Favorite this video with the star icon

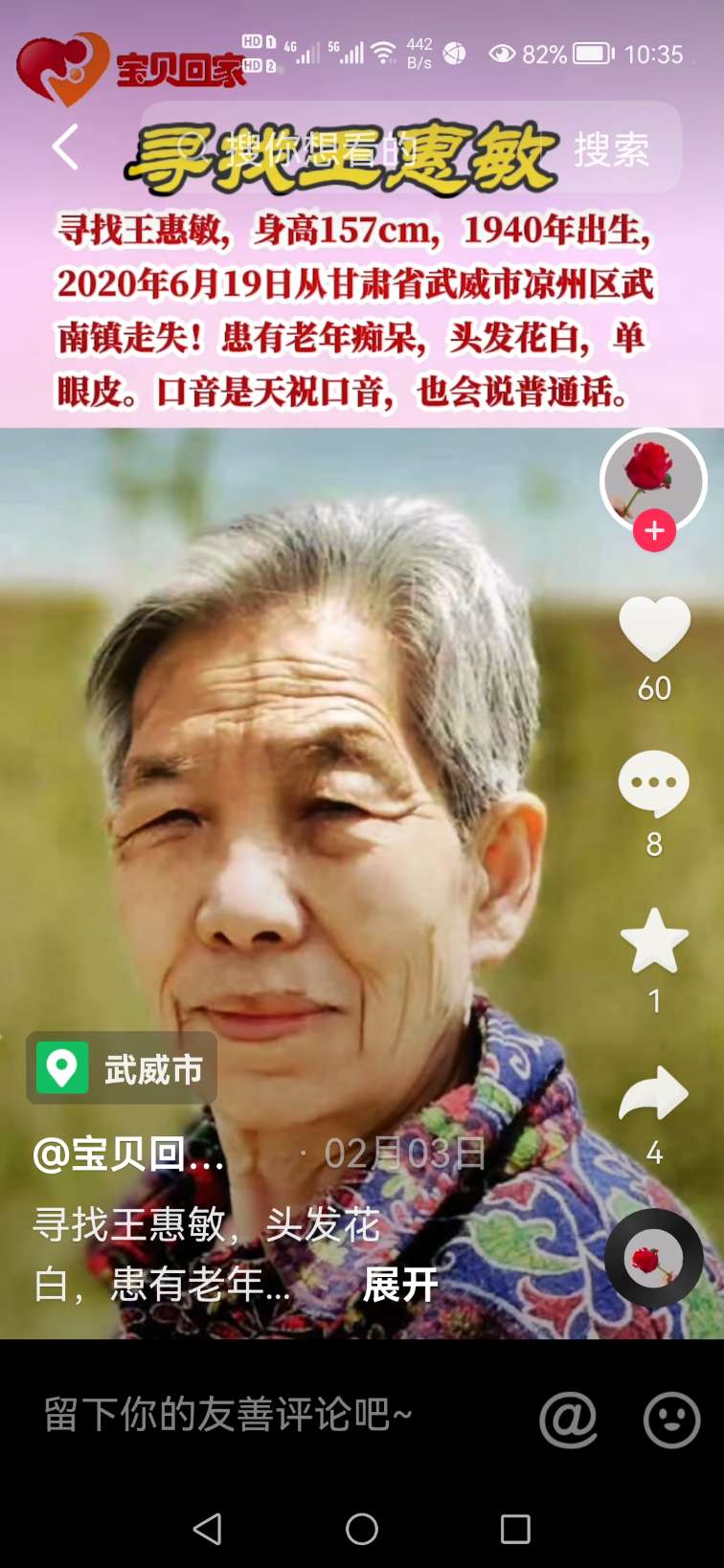tap(654, 941)
